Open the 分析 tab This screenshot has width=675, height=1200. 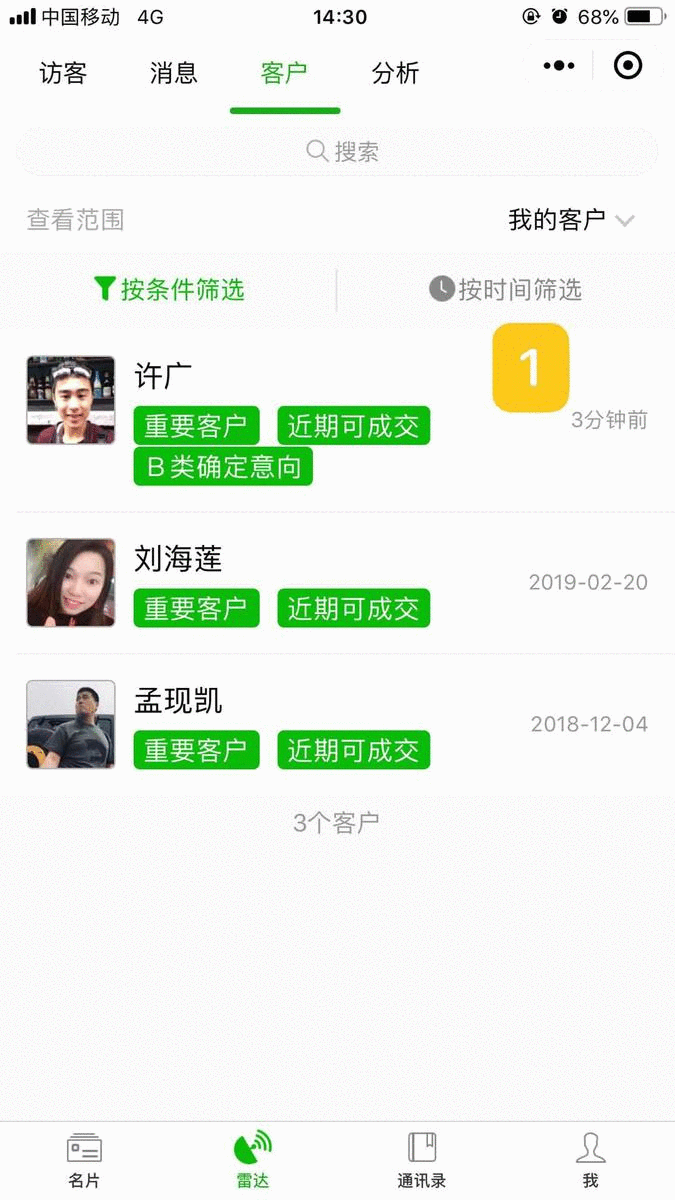pyautogui.click(x=395, y=73)
